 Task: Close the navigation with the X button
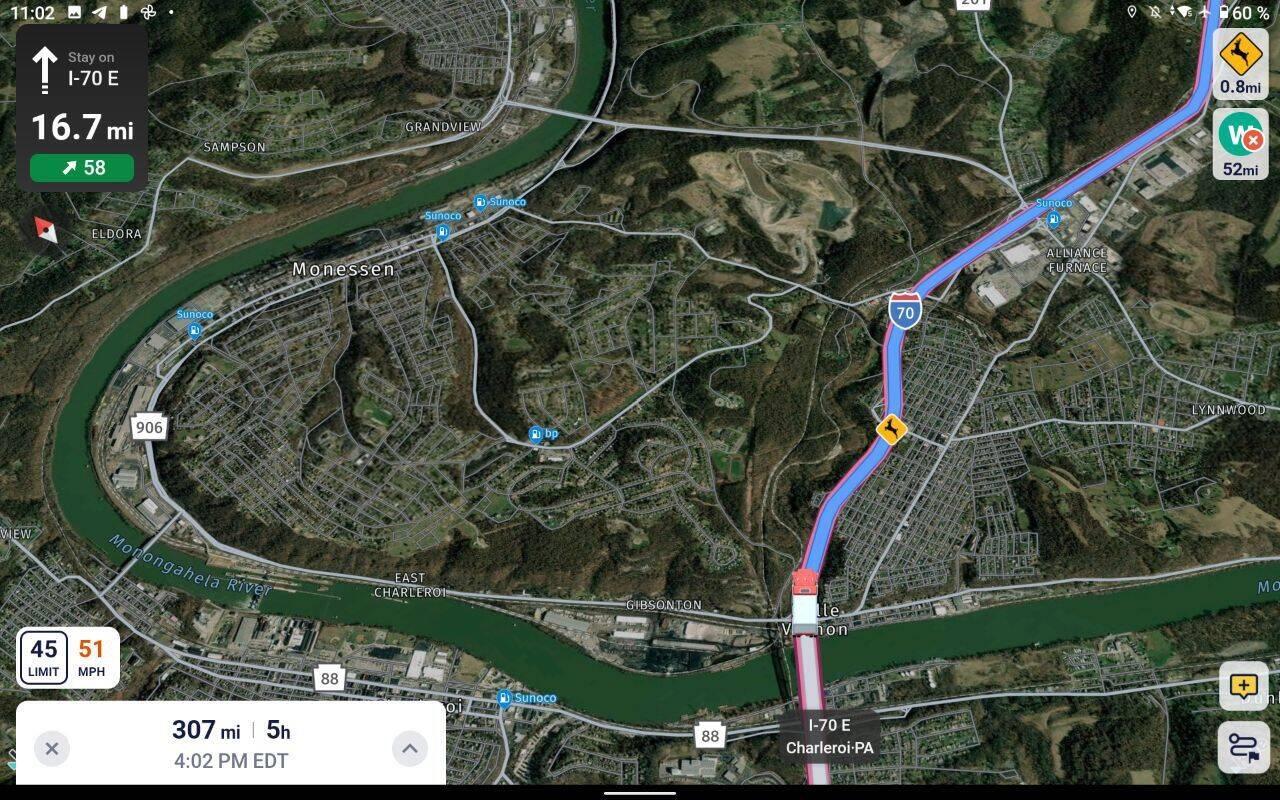(x=52, y=748)
